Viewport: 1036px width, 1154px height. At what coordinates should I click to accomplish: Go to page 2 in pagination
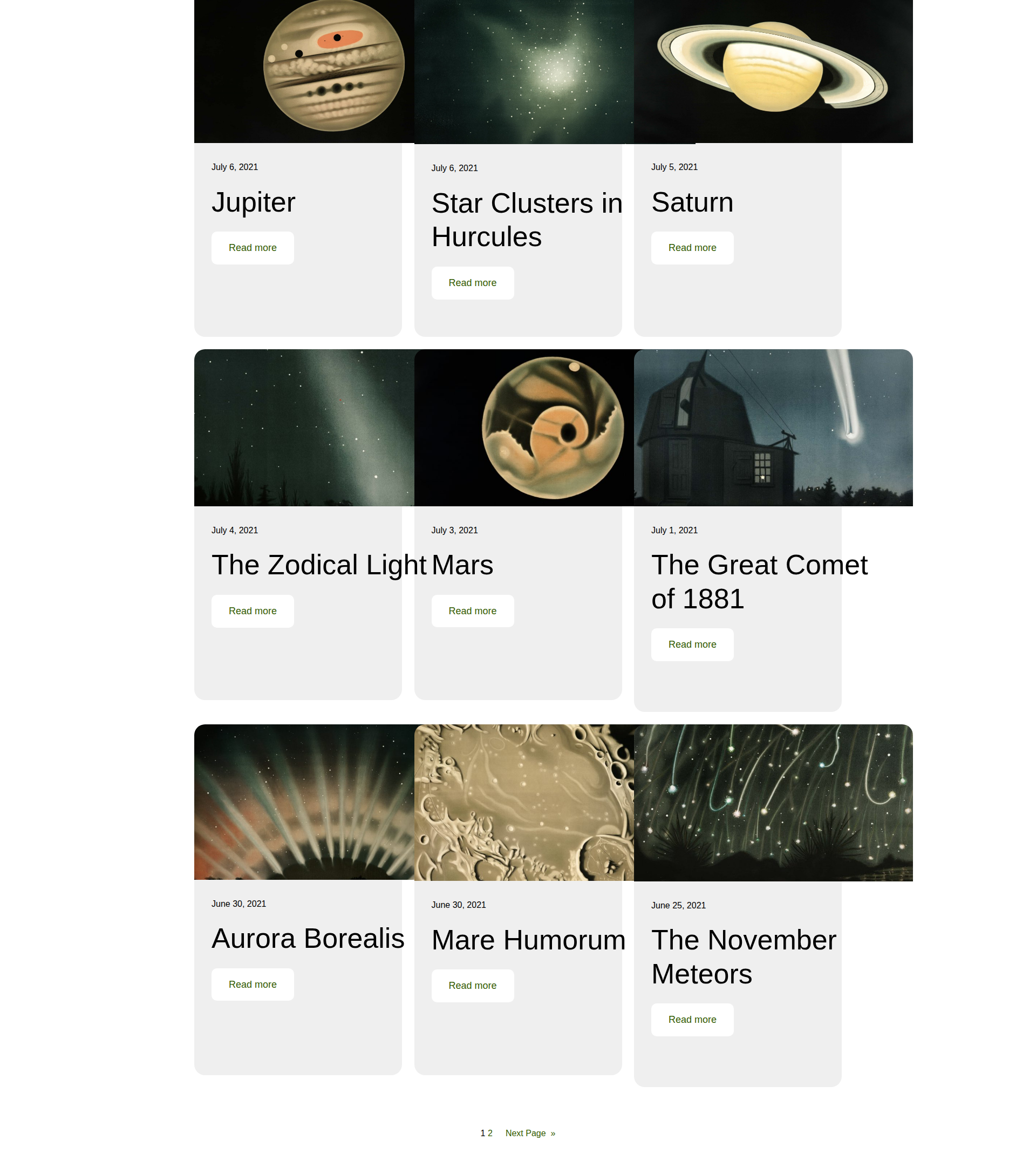point(489,1133)
